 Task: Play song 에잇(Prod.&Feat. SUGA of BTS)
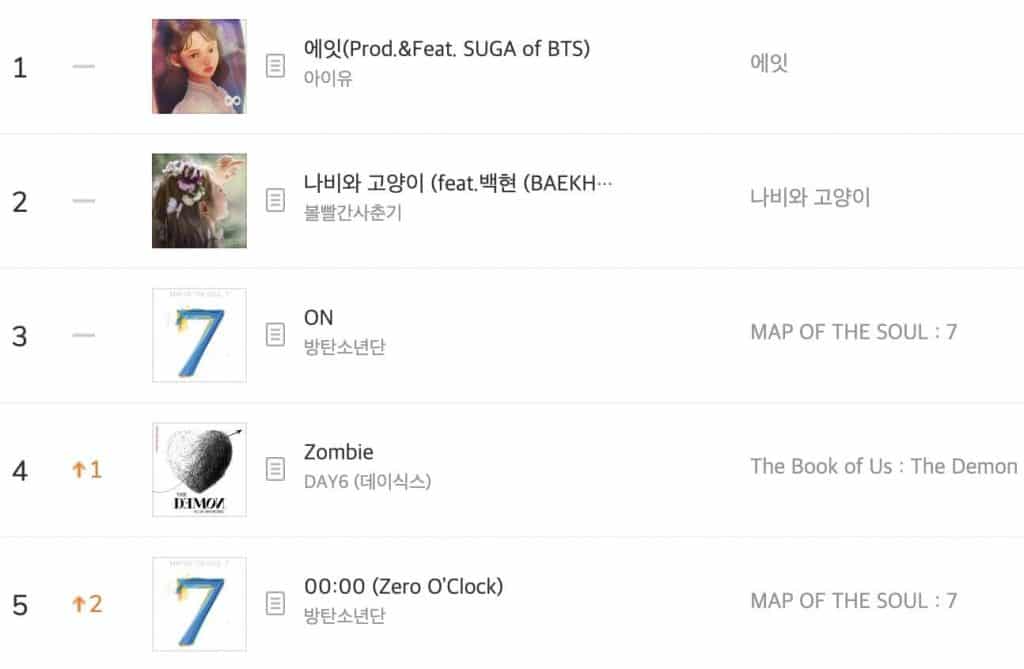pos(446,48)
